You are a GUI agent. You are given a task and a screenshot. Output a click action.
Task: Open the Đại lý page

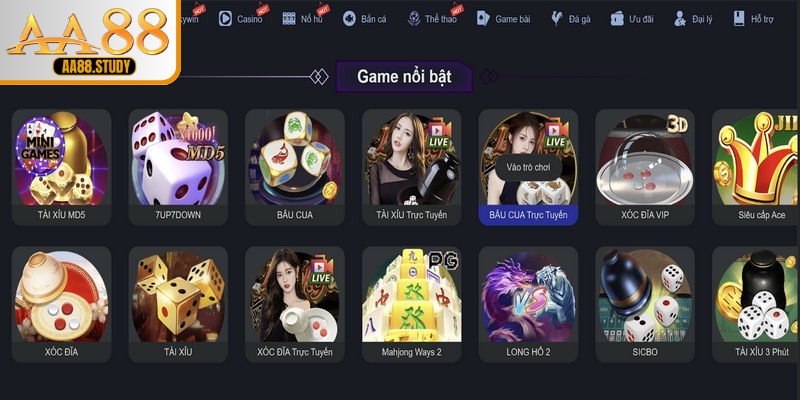(x=695, y=18)
